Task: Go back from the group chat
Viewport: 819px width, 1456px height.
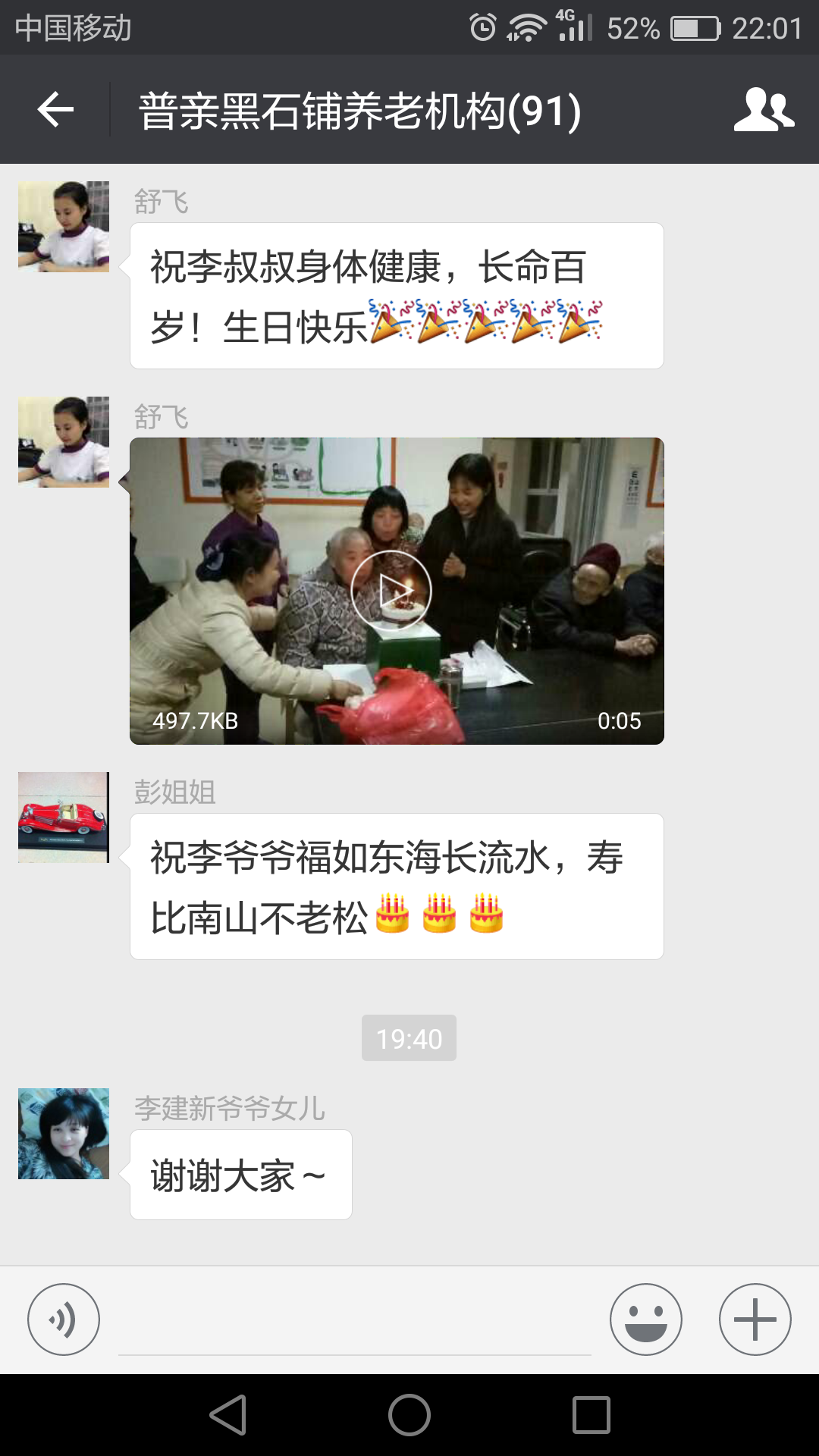Action: [x=55, y=110]
